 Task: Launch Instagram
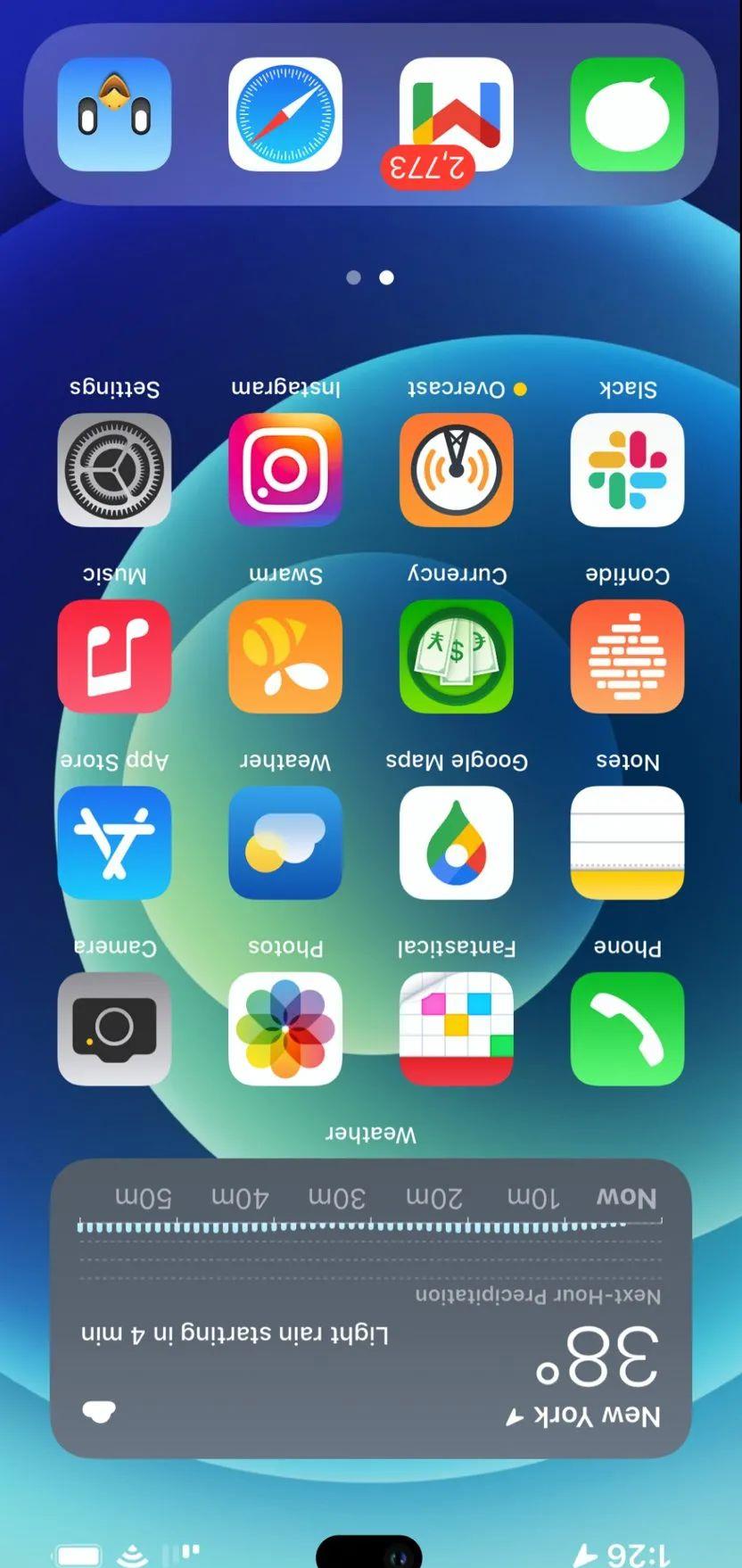click(285, 469)
